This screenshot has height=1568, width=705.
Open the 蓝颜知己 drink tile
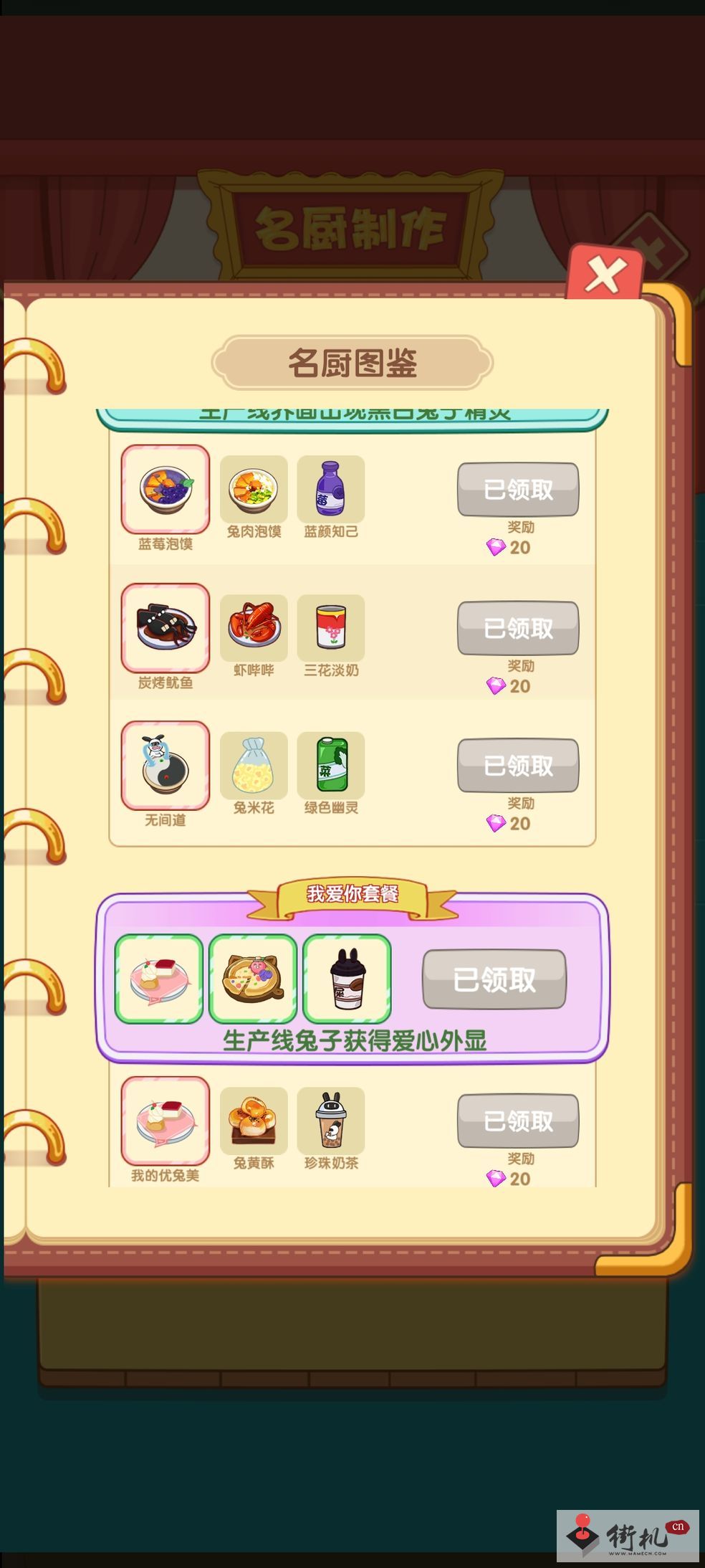[x=330, y=489]
